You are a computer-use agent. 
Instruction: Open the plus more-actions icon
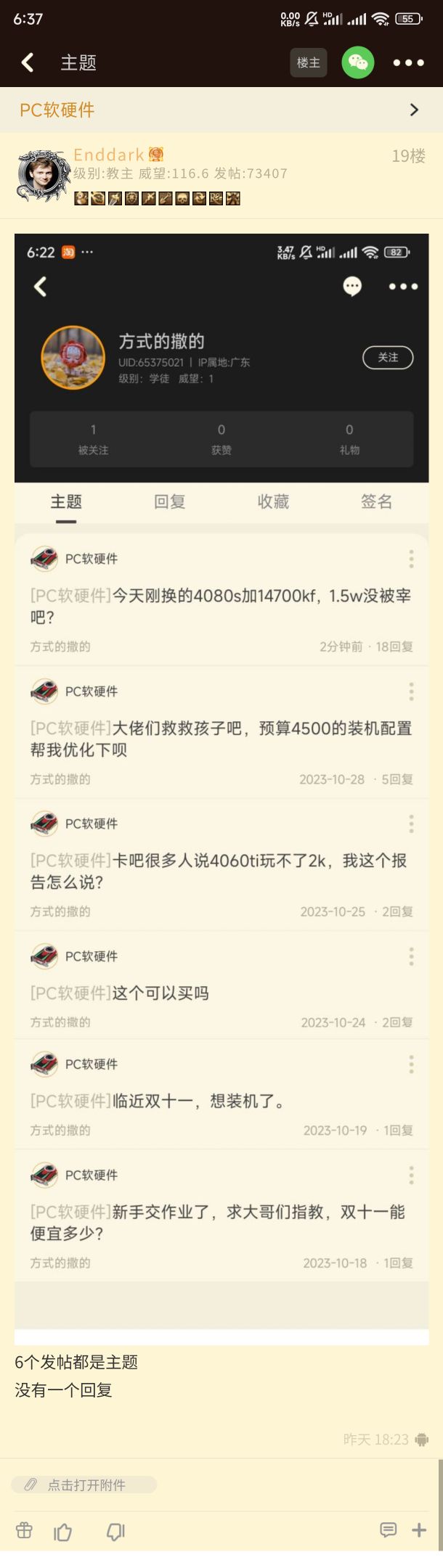click(419, 1530)
